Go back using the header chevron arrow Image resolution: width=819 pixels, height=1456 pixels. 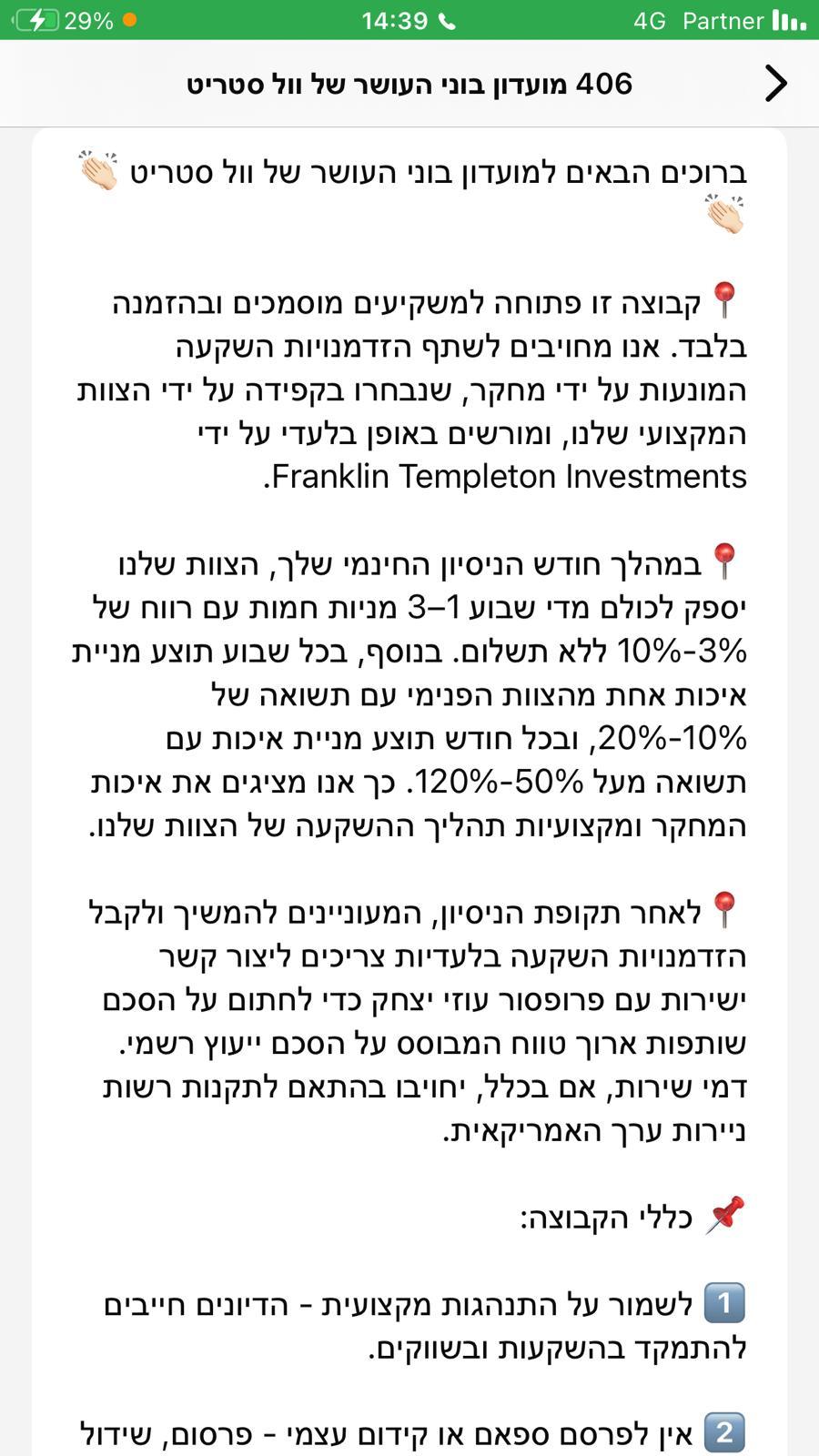click(775, 84)
